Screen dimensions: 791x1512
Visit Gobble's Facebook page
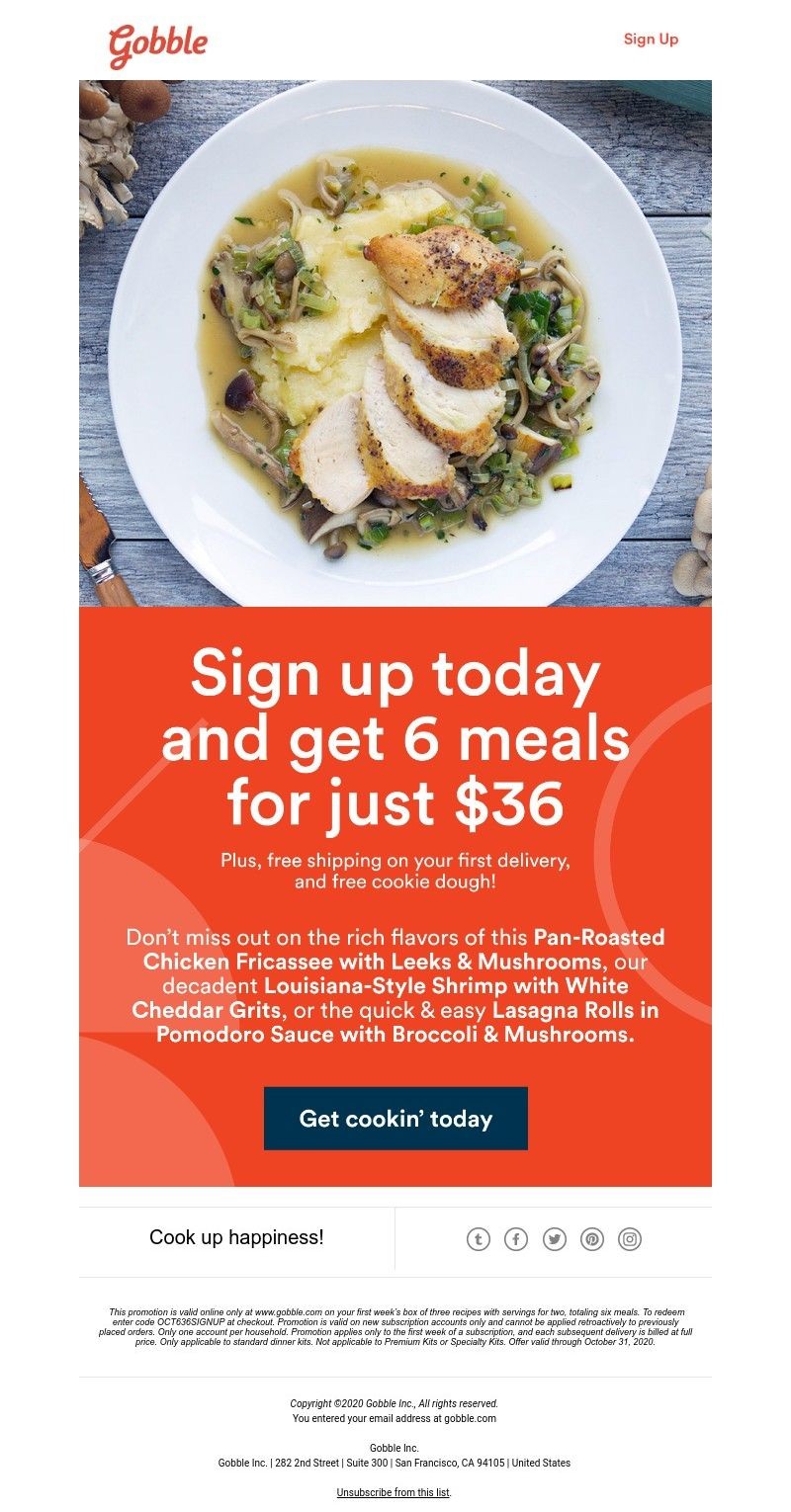point(516,1239)
